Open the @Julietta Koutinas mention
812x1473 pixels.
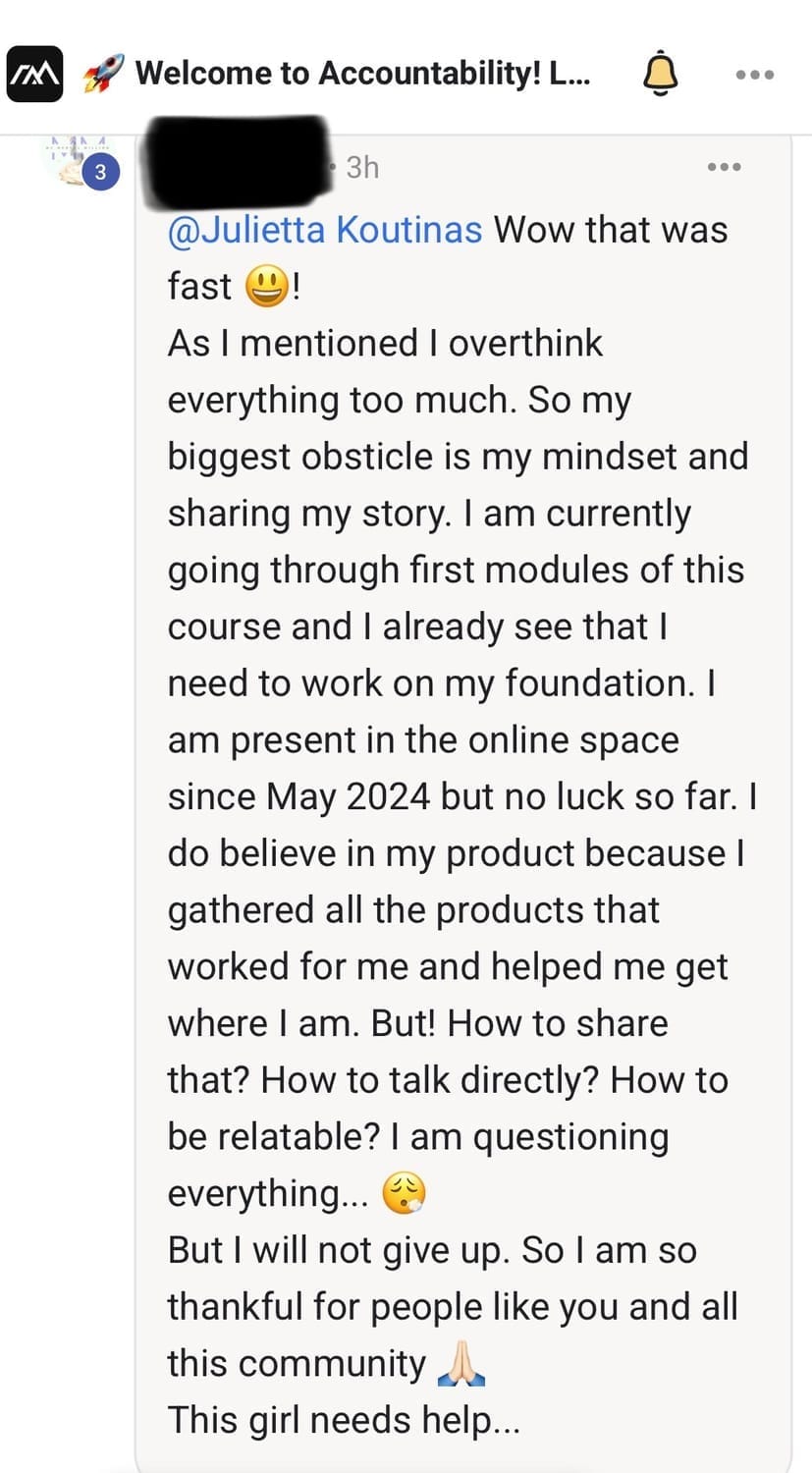325,230
